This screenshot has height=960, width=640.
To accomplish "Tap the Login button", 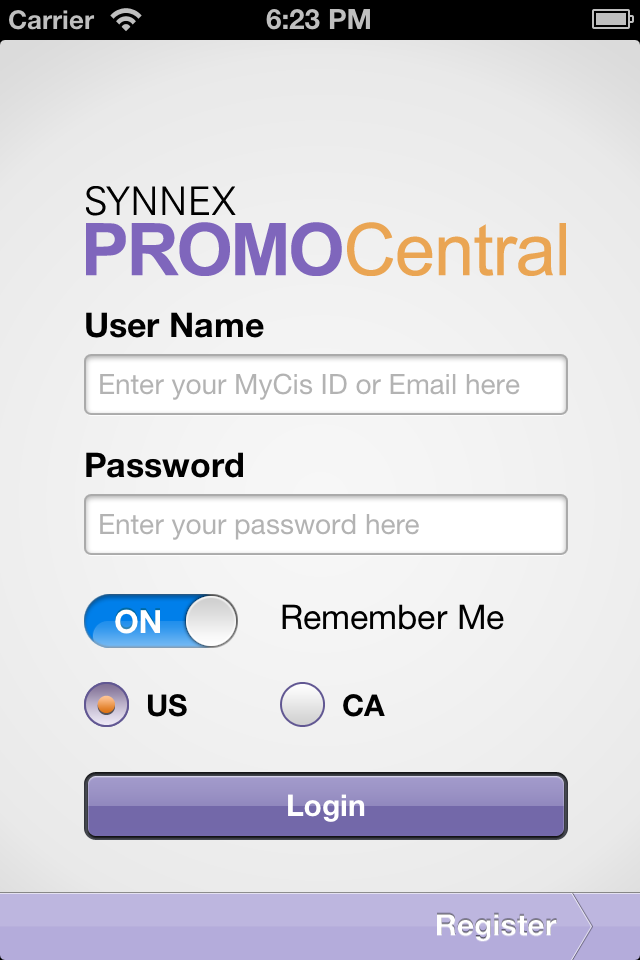I will [x=325, y=806].
